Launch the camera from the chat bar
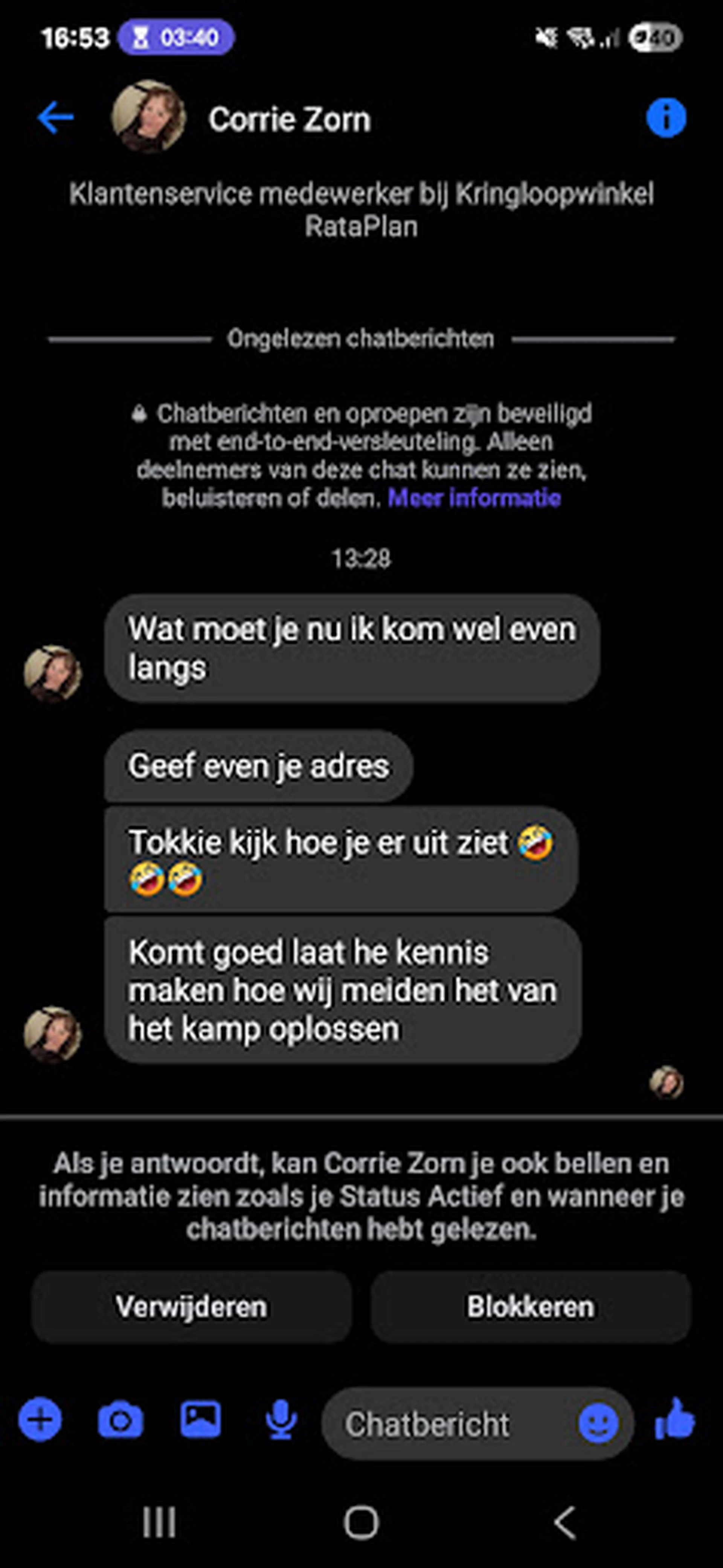The height and width of the screenshot is (1568, 723). tap(120, 1420)
